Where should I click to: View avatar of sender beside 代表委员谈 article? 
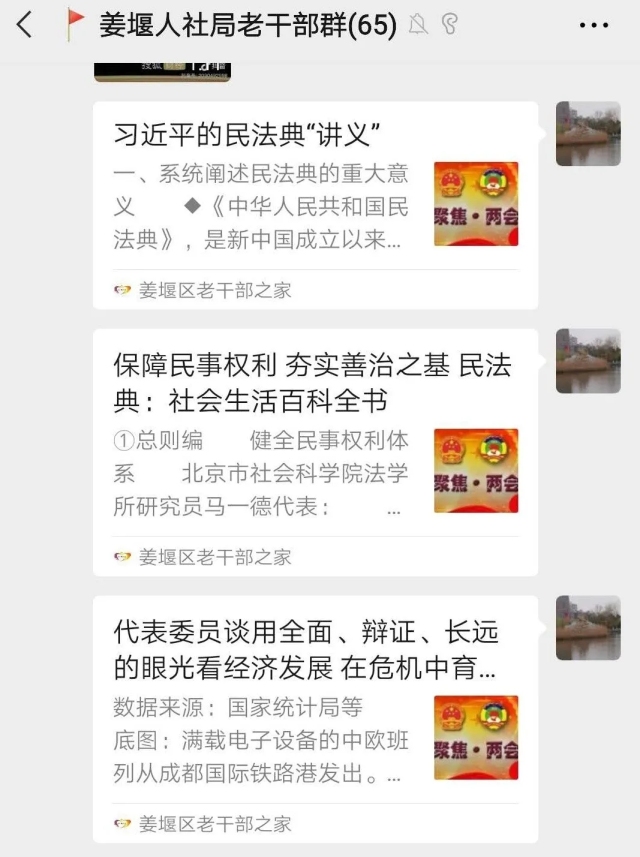click(588, 628)
